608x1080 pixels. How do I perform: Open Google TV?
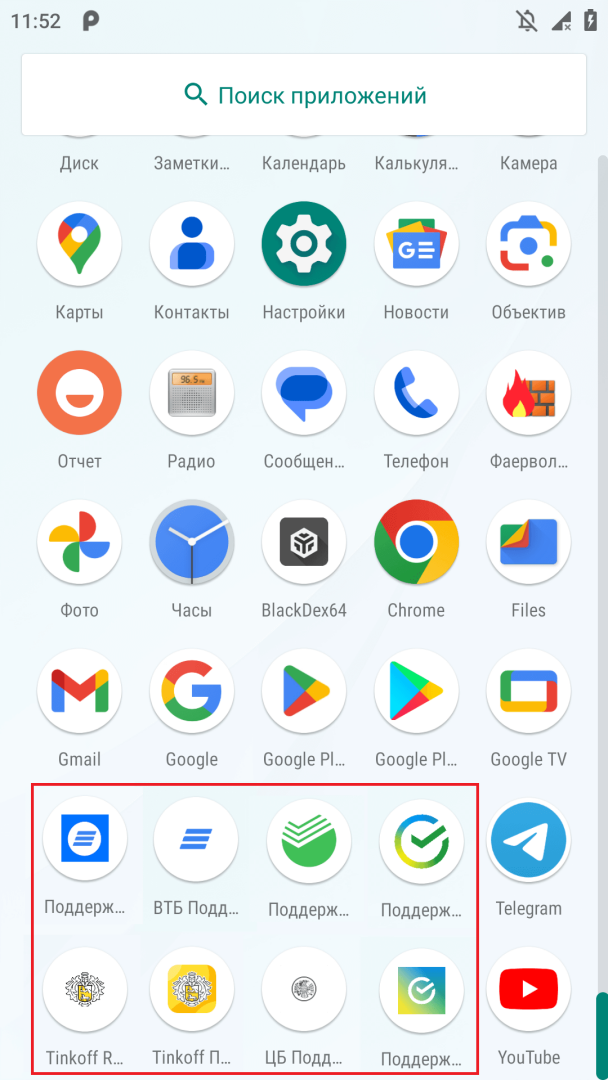(x=528, y=691)
